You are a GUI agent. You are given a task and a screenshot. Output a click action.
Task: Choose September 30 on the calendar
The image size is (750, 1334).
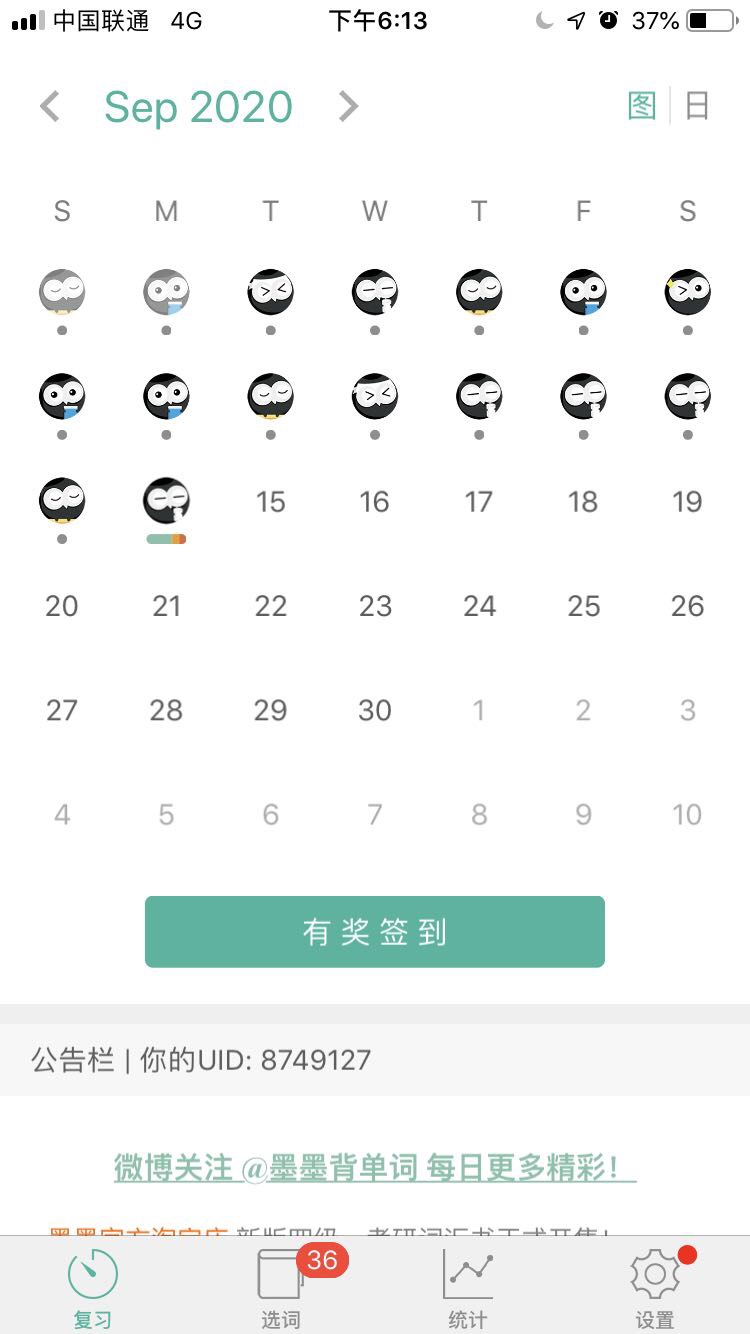pyautogui.click(x=375, y=710)
